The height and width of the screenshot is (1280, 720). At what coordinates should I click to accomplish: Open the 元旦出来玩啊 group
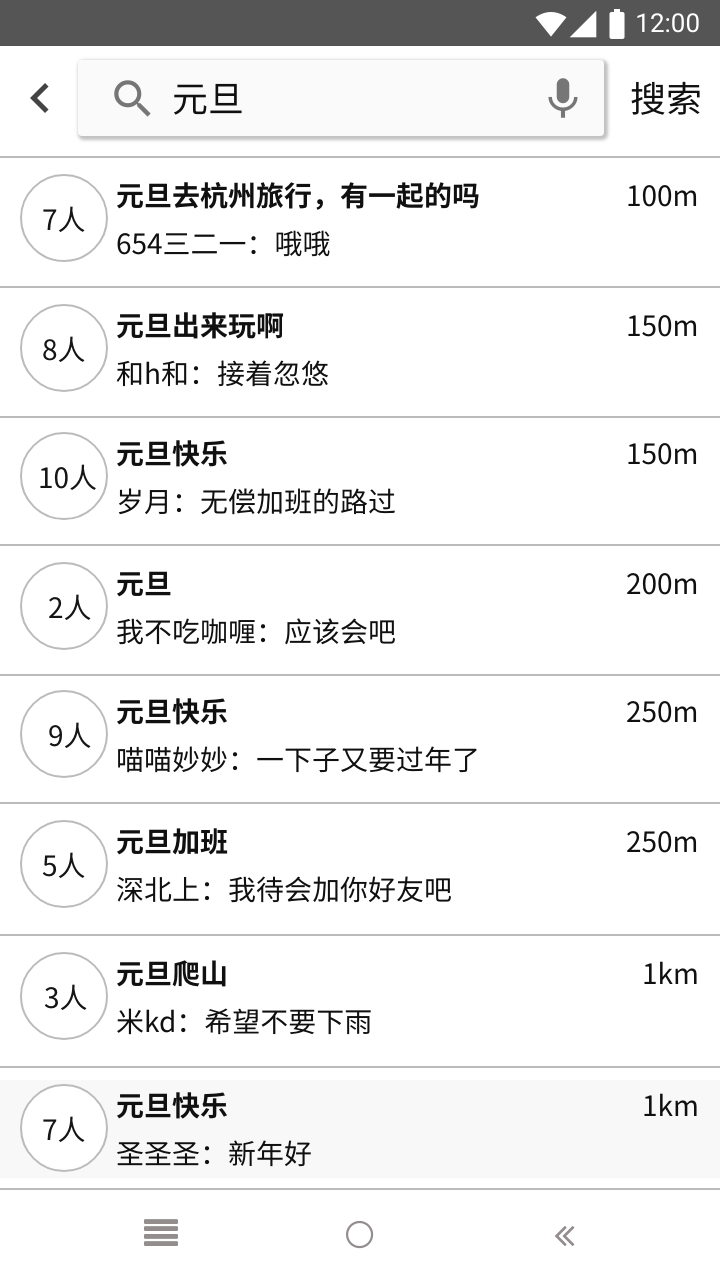tap(360, 350)
